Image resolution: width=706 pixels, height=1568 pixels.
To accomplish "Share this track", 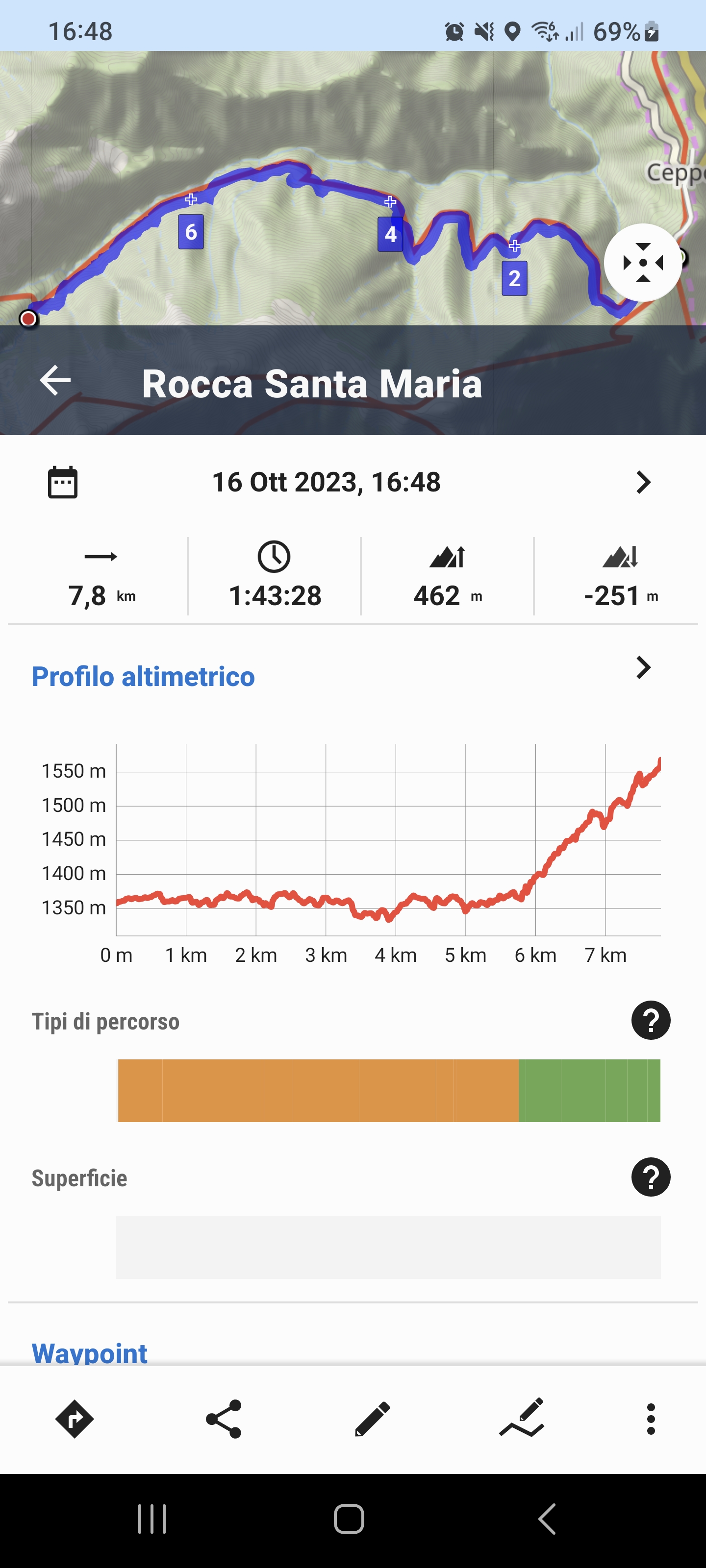I will tap(224, 1419).
